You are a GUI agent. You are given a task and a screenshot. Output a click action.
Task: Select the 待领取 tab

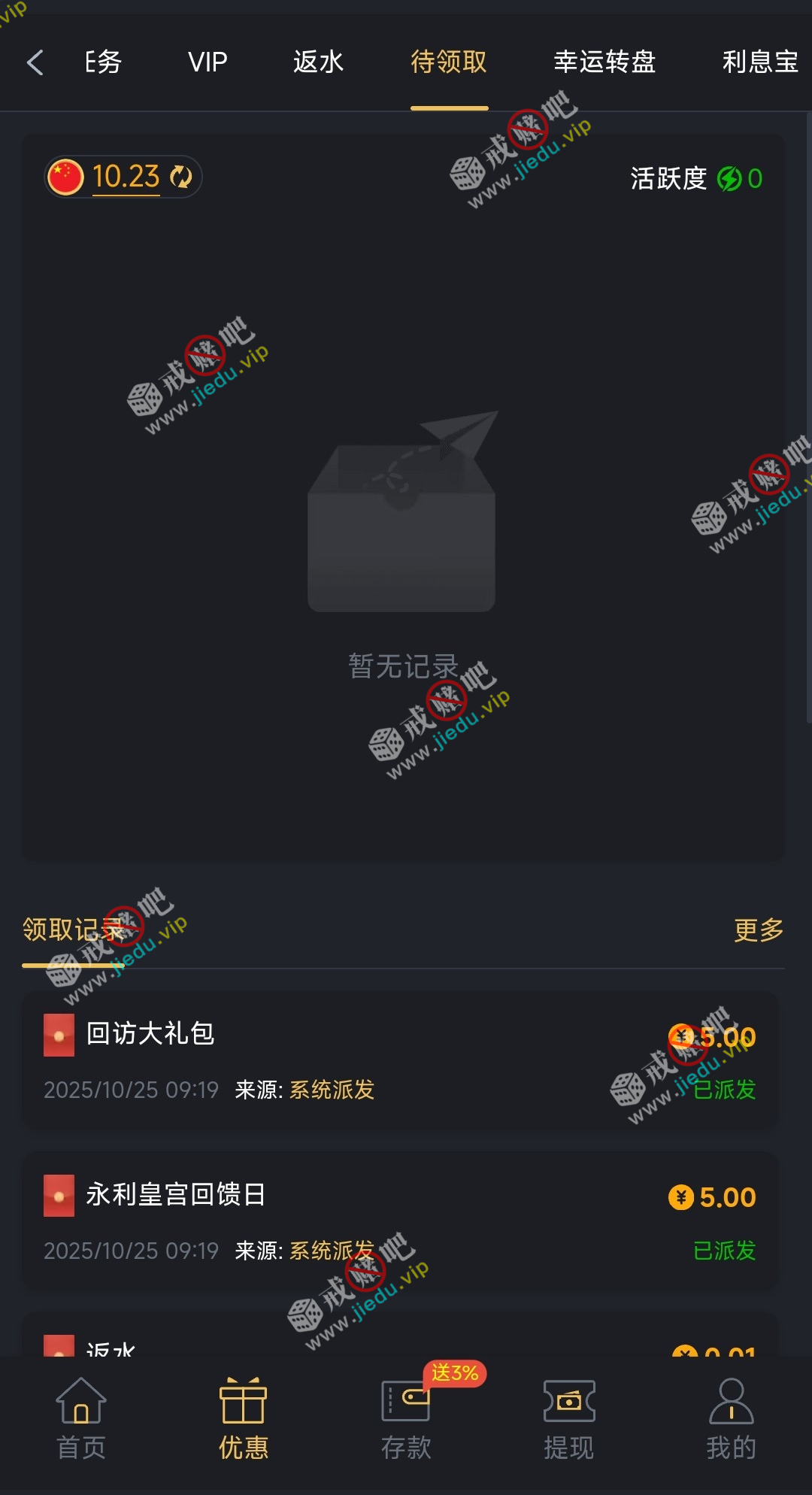(x=449, y=62)
